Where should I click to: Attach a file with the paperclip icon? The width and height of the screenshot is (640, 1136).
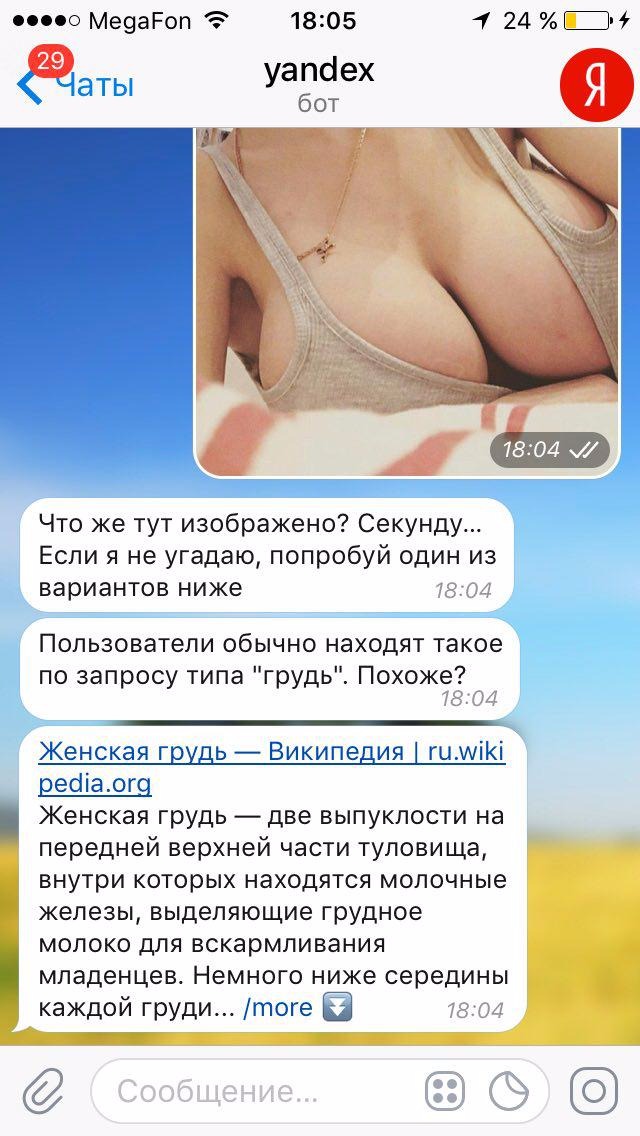[44, 1090]
